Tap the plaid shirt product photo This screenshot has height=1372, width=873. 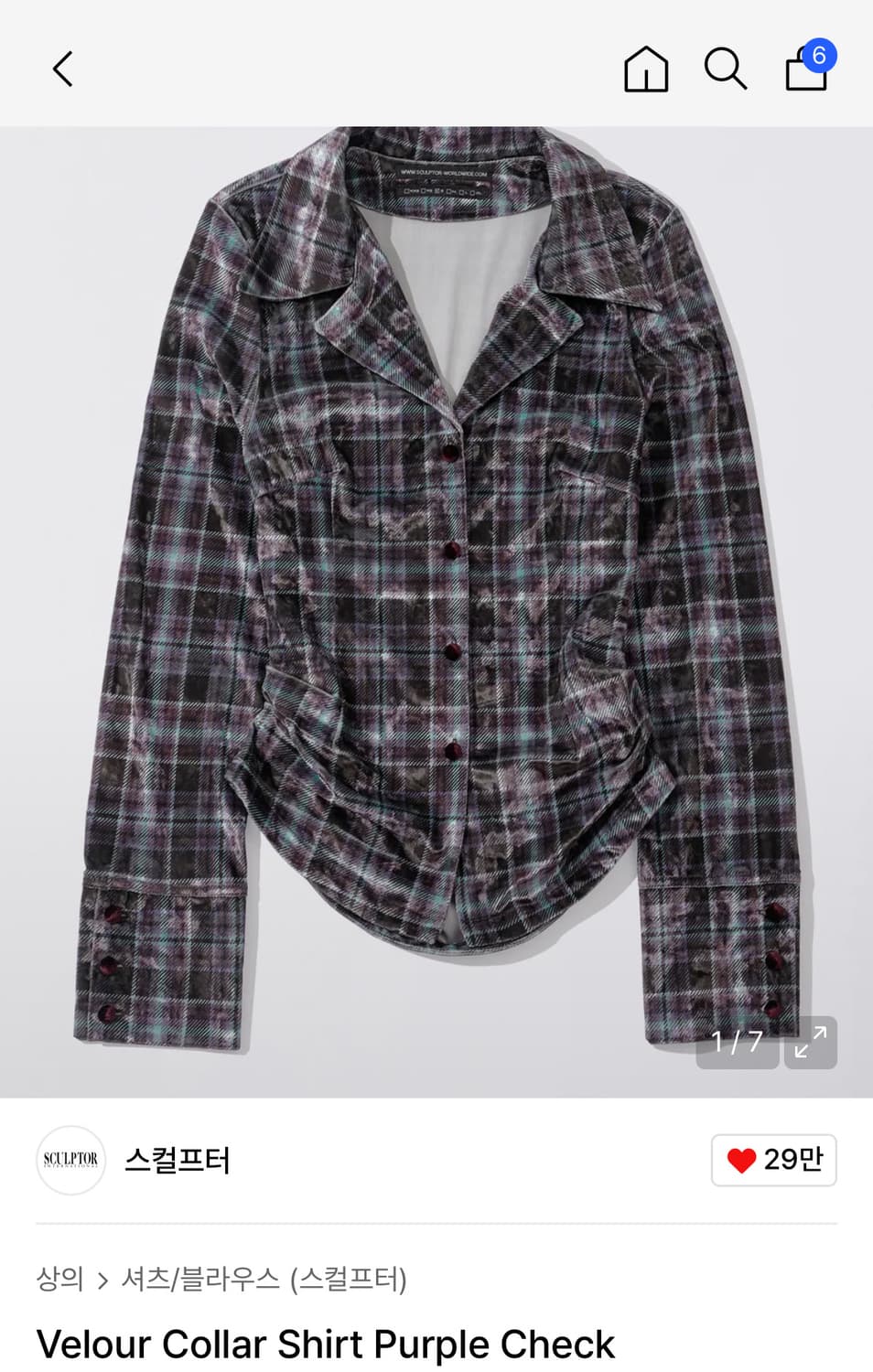[436, 595]
